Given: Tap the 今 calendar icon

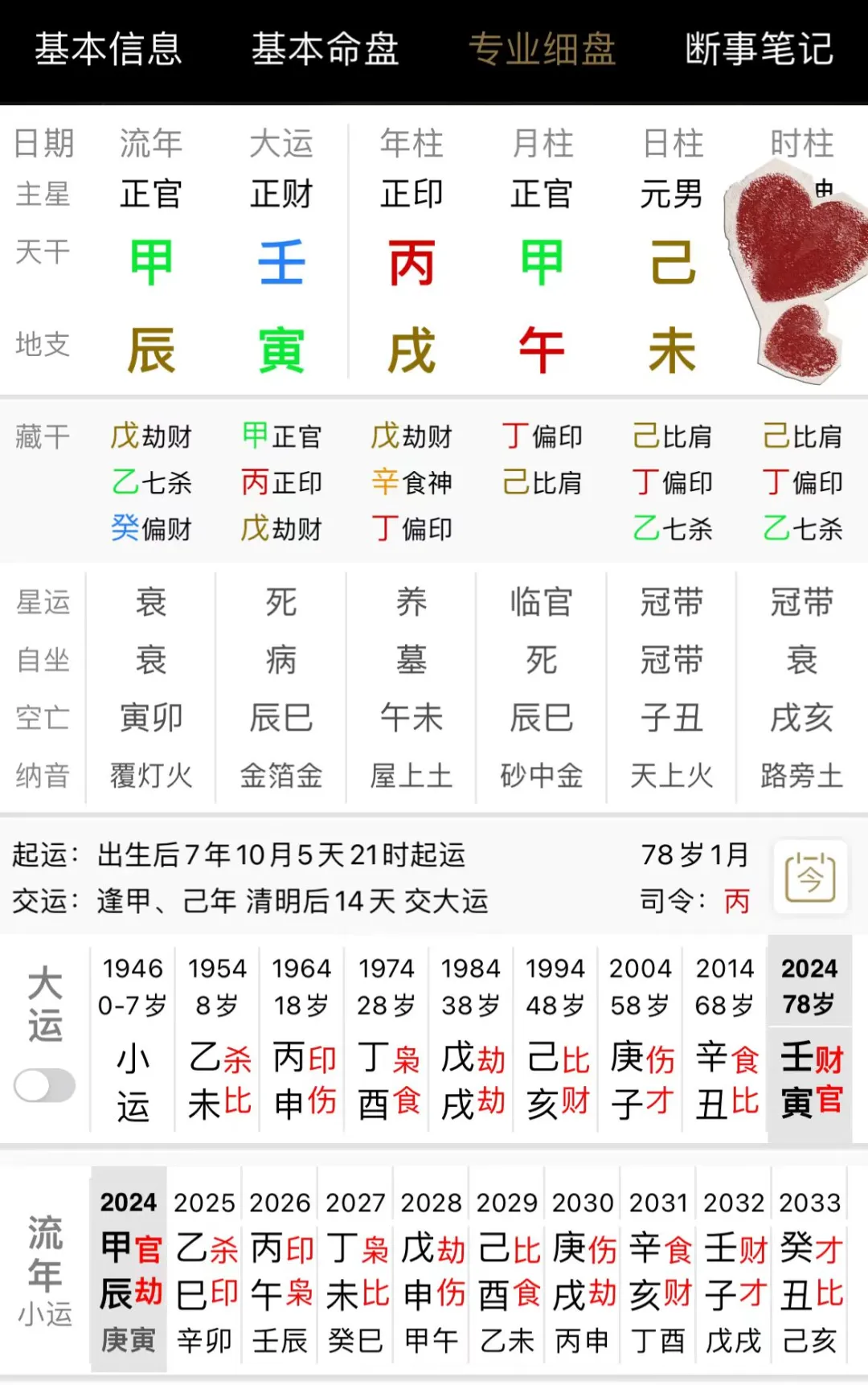Looking at the screenshot, I should (x=810, y=877).
